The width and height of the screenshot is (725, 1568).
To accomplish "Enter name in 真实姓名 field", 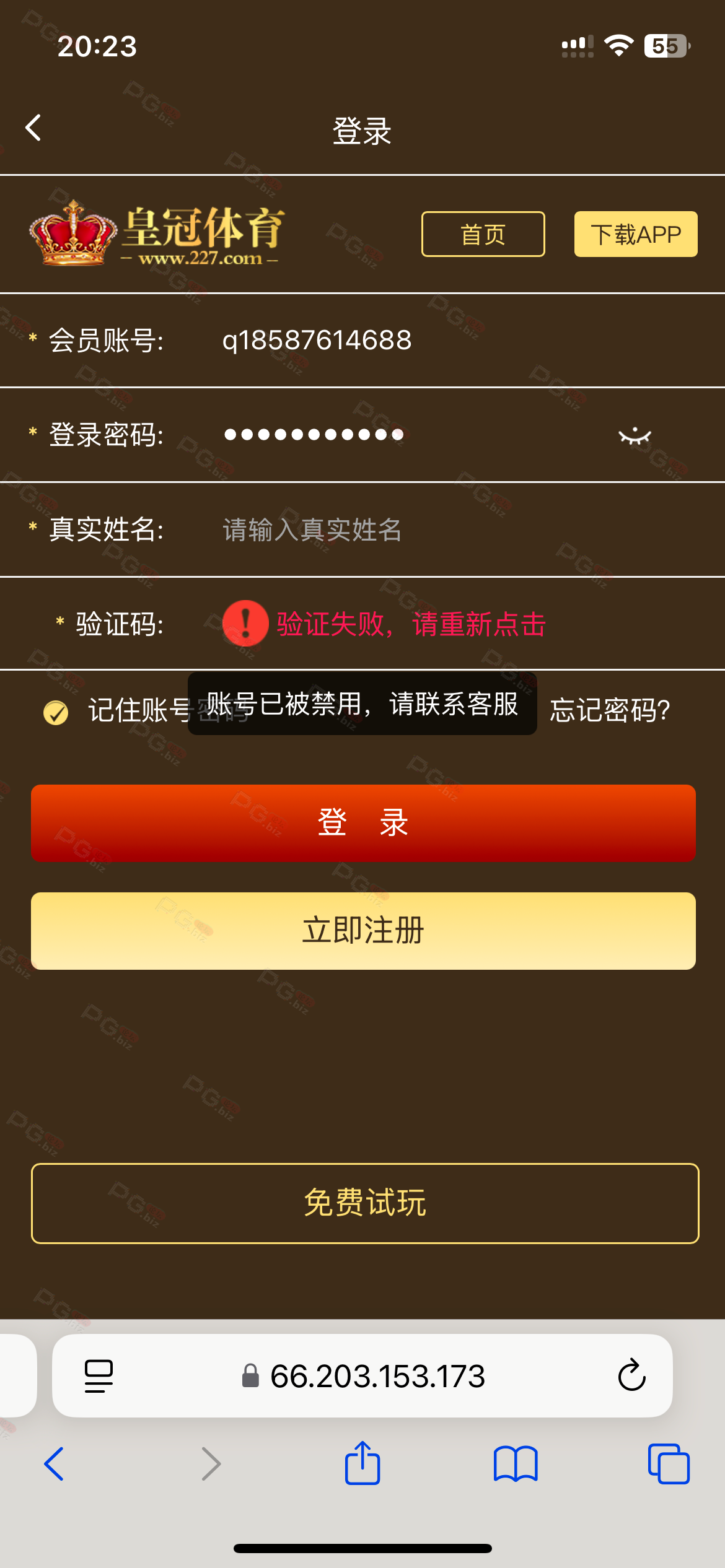I will tap(362, 529).
